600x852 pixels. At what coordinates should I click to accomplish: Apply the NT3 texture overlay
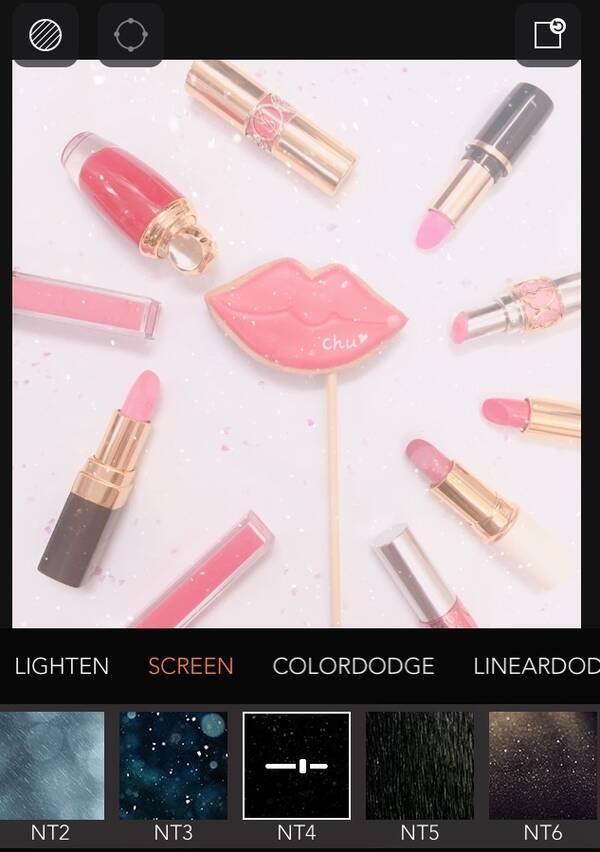[x=173, y=765]
